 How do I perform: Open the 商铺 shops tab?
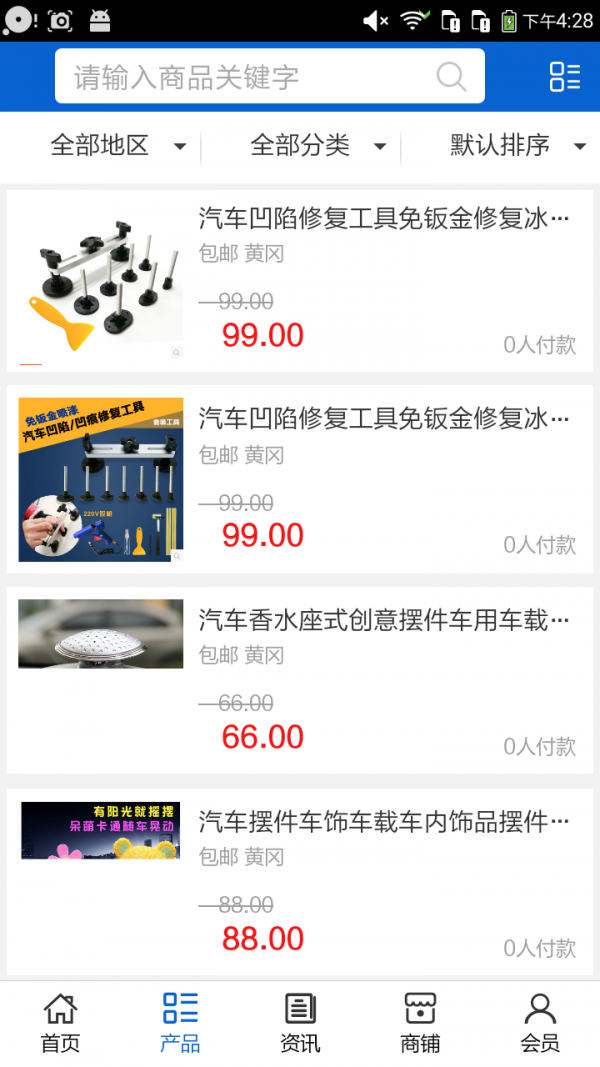point(420,1023)
